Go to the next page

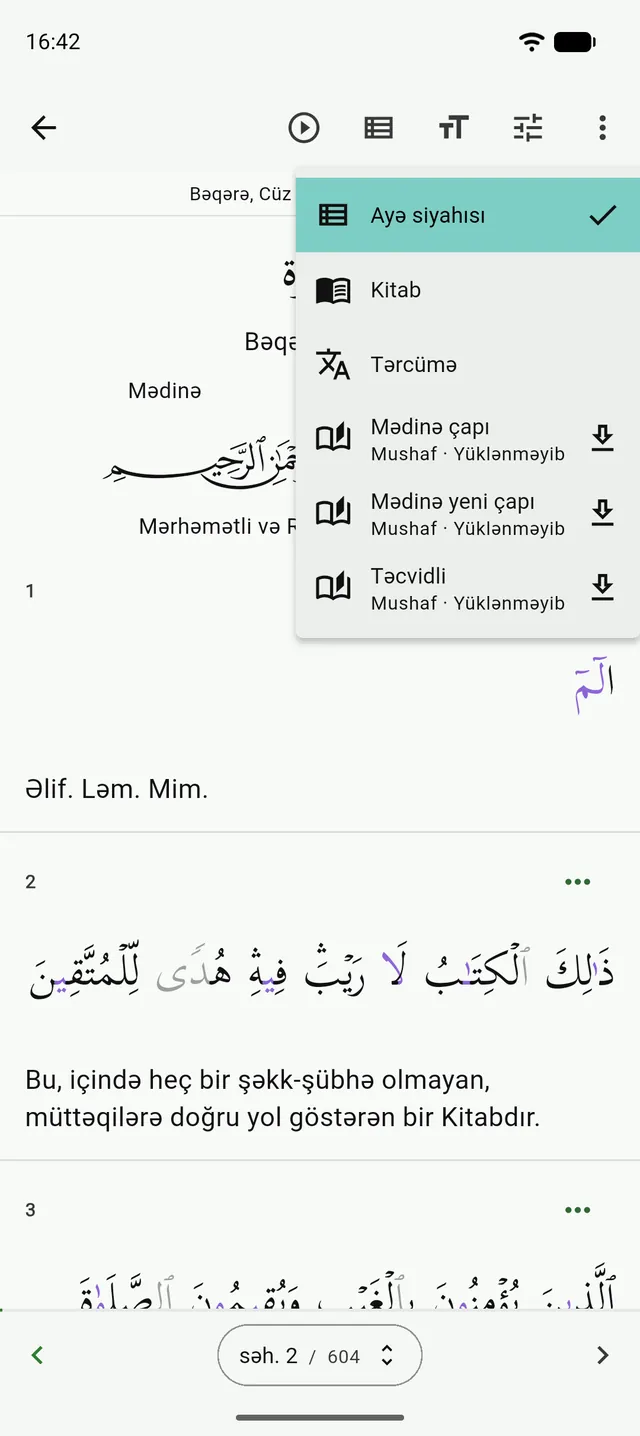point(602,1355)
